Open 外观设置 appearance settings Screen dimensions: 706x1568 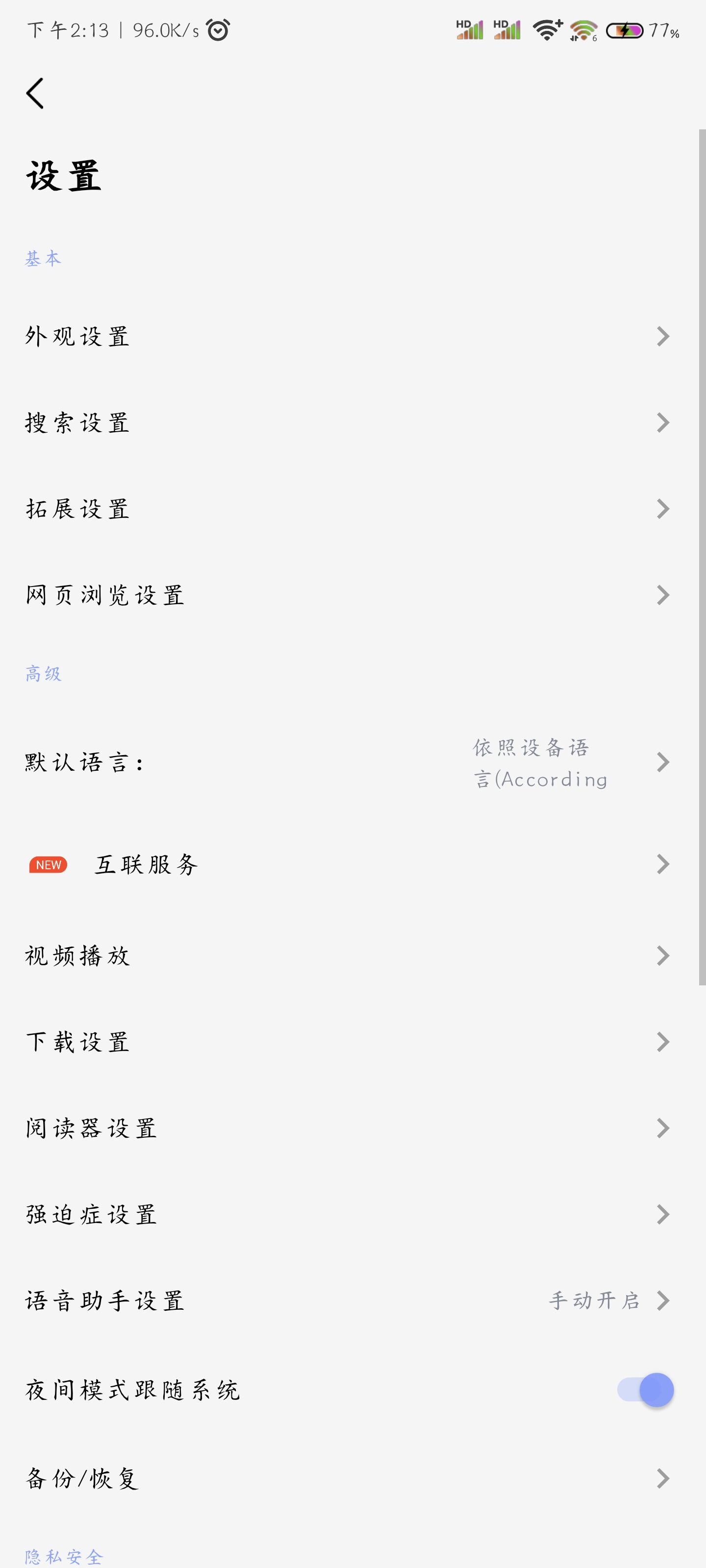point(347,336)
